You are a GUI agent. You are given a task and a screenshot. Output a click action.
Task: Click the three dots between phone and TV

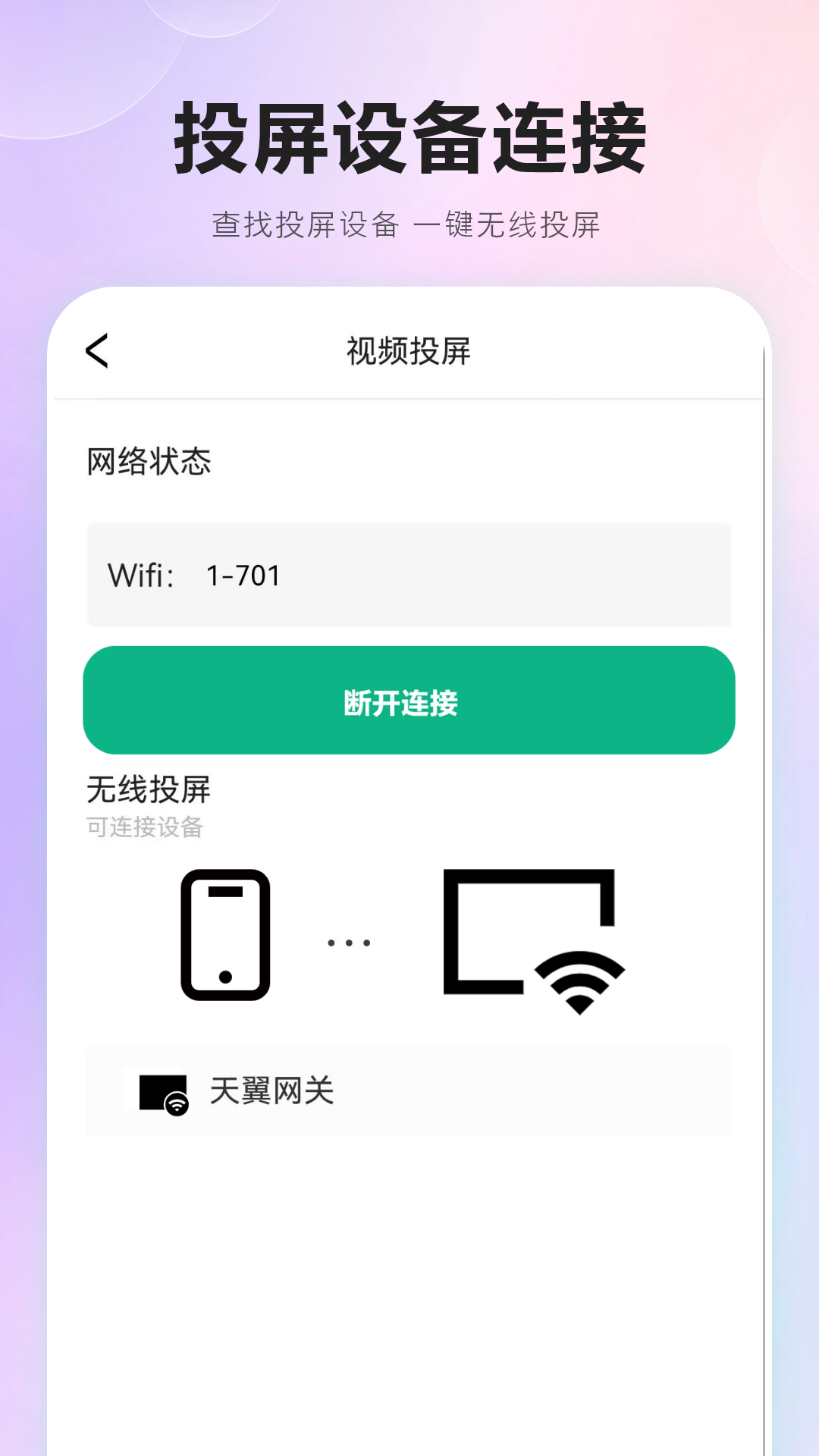pos(347,940)
